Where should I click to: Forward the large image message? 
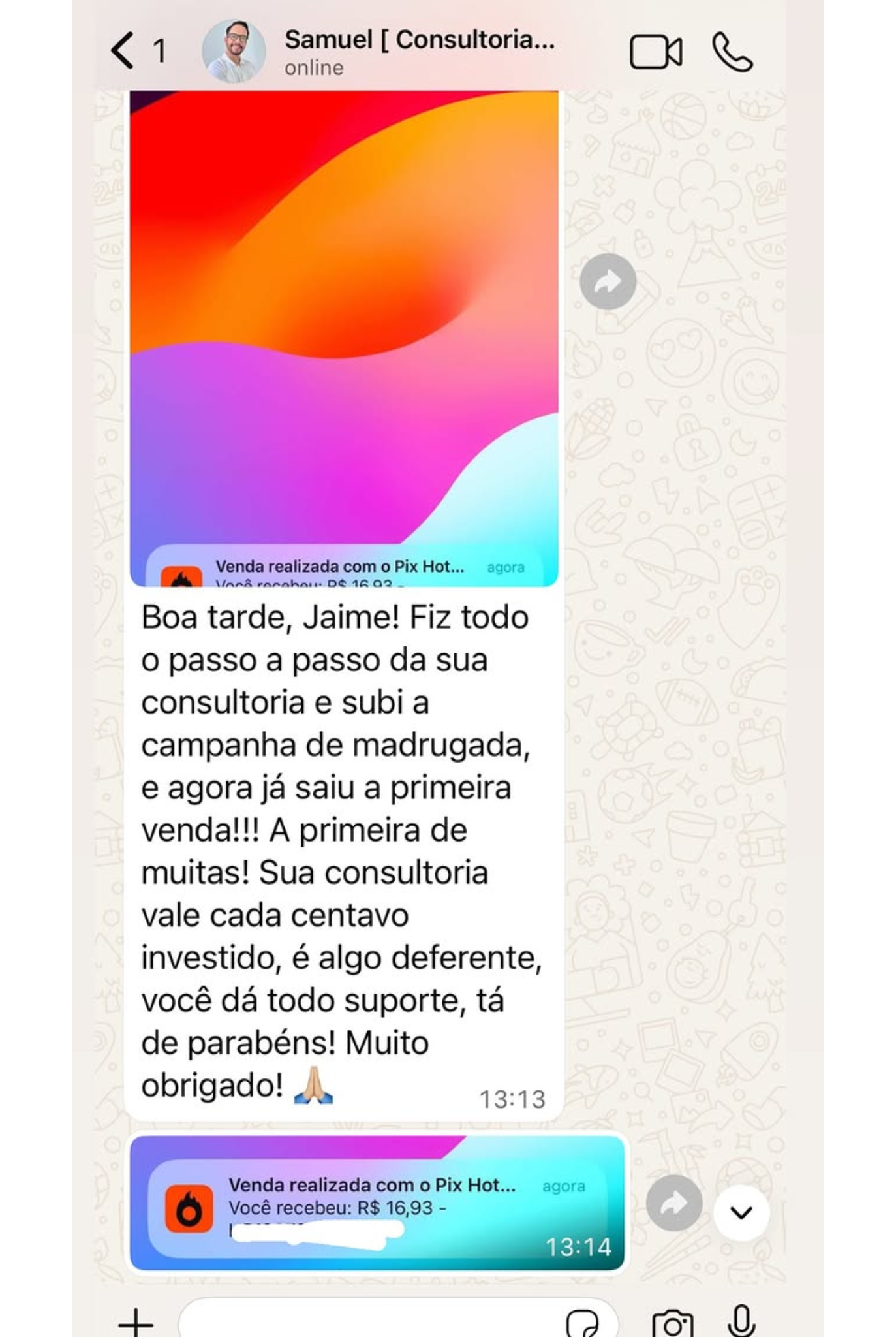click(608, 282)
